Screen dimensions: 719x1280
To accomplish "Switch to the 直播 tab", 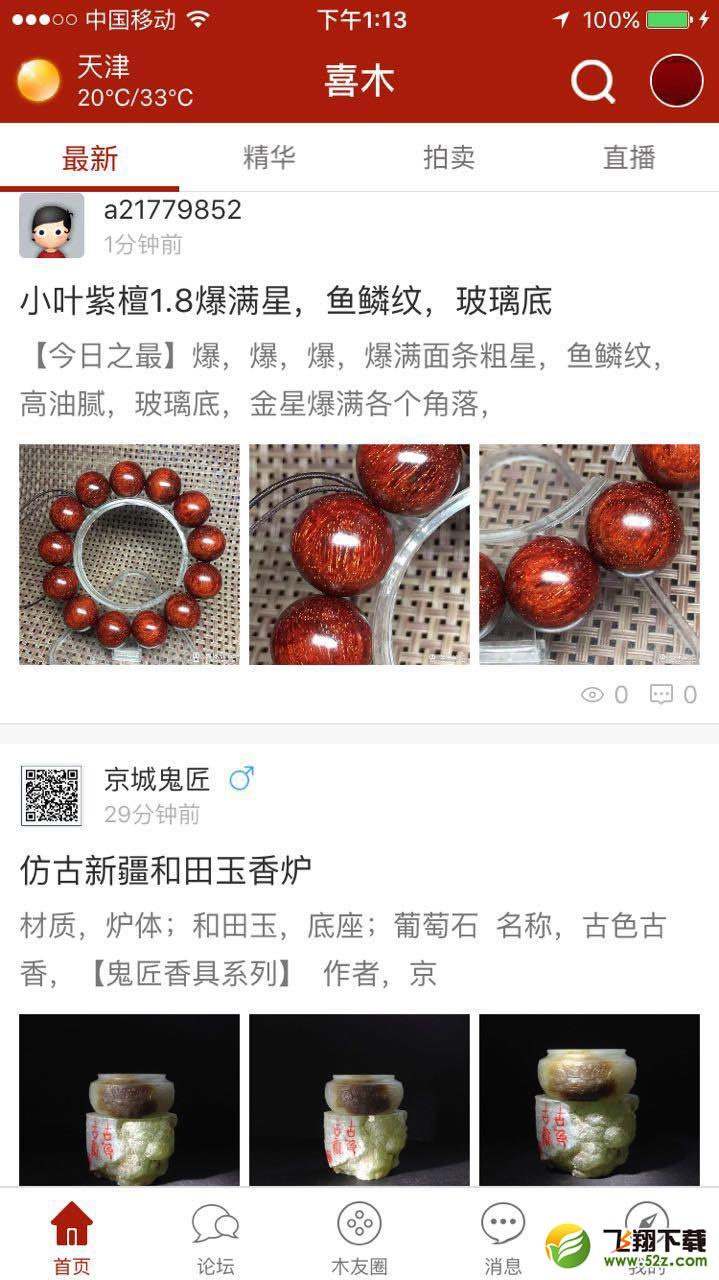I will 629,157.
